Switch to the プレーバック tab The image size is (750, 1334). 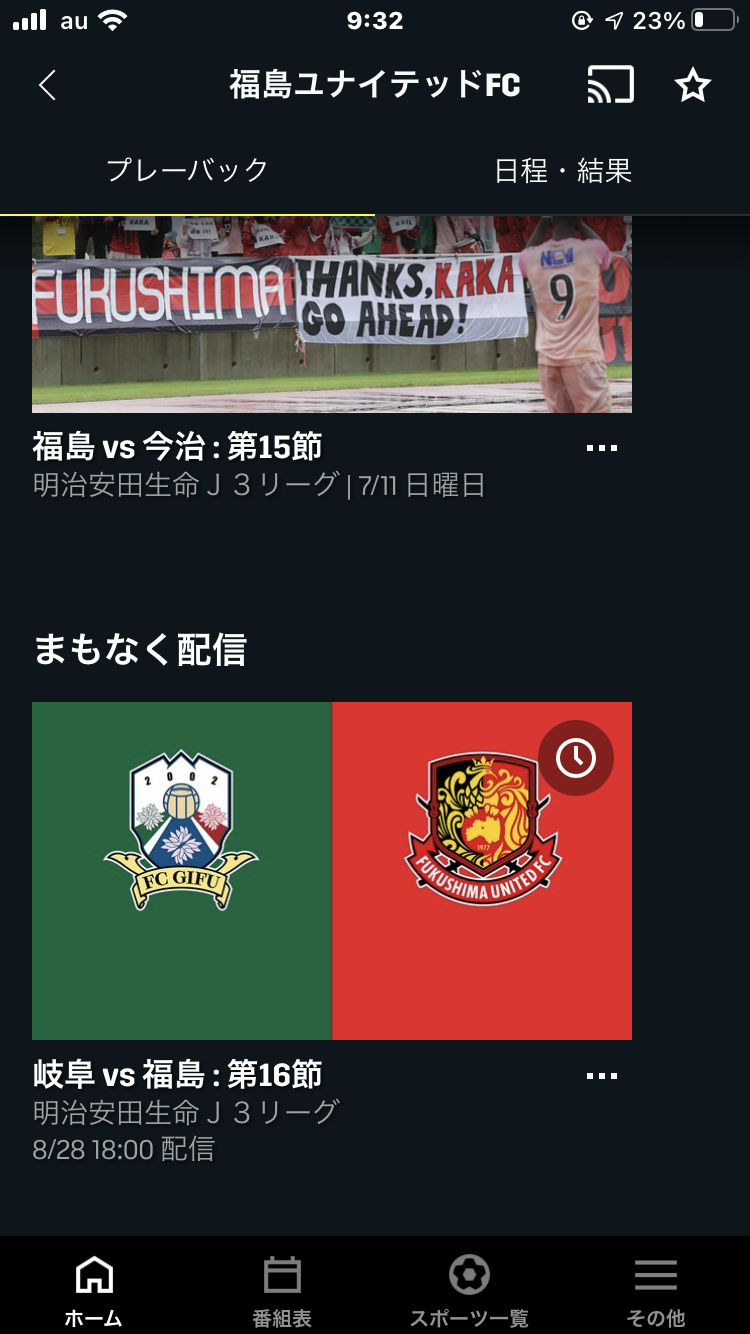pyautogui.click(x=187, y=171)
